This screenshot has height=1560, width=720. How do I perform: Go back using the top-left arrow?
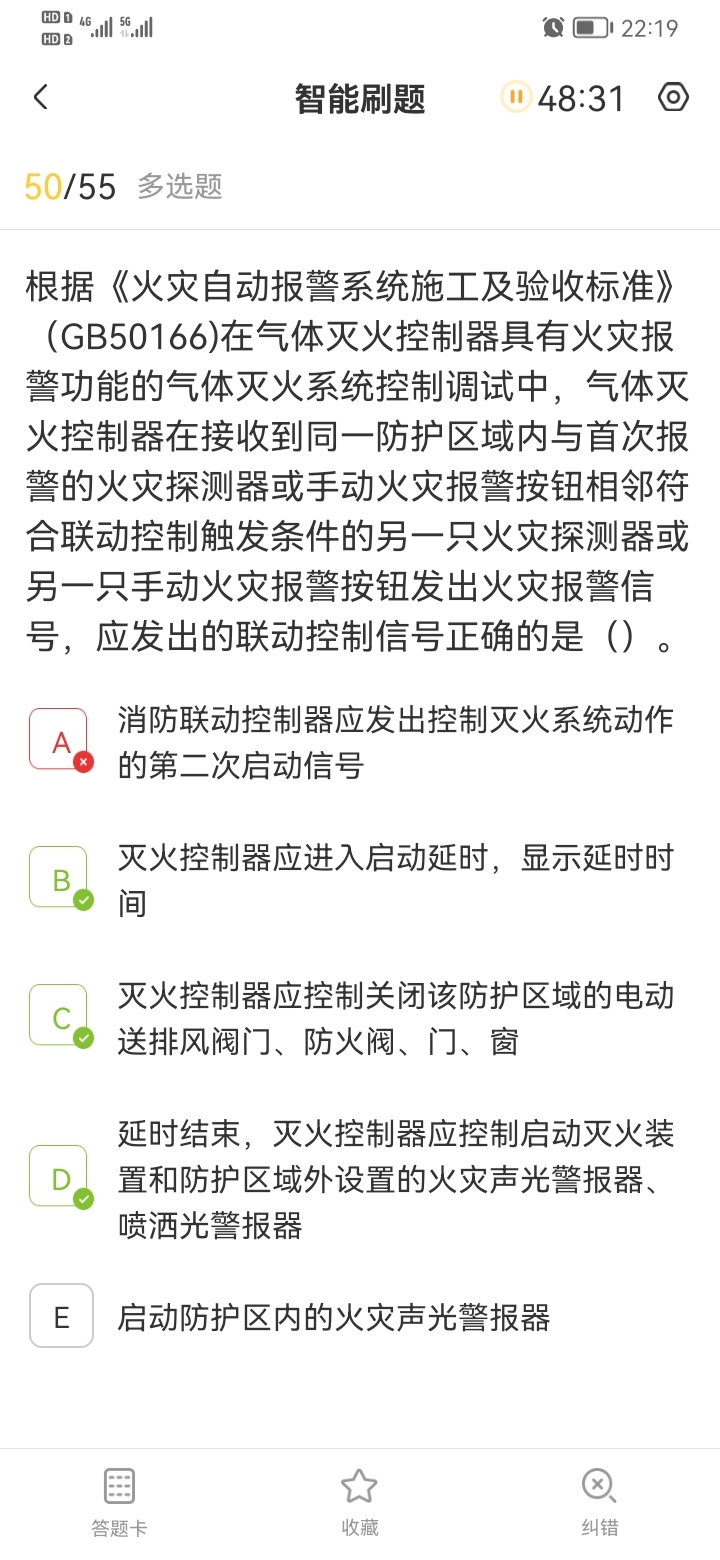pyautogui.click(x=40, y=98)
